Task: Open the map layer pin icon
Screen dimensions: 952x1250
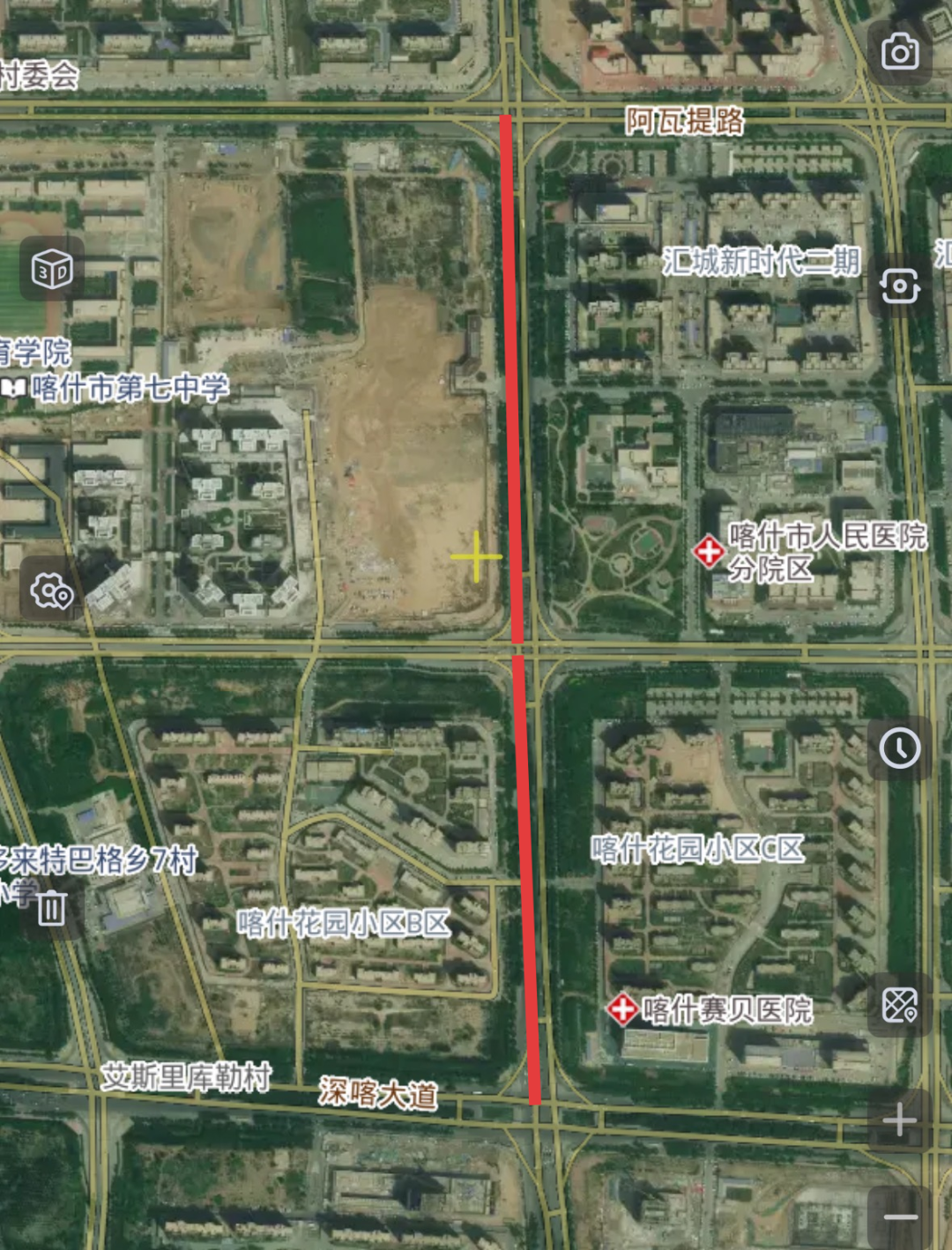Action: coord(900,1005)
